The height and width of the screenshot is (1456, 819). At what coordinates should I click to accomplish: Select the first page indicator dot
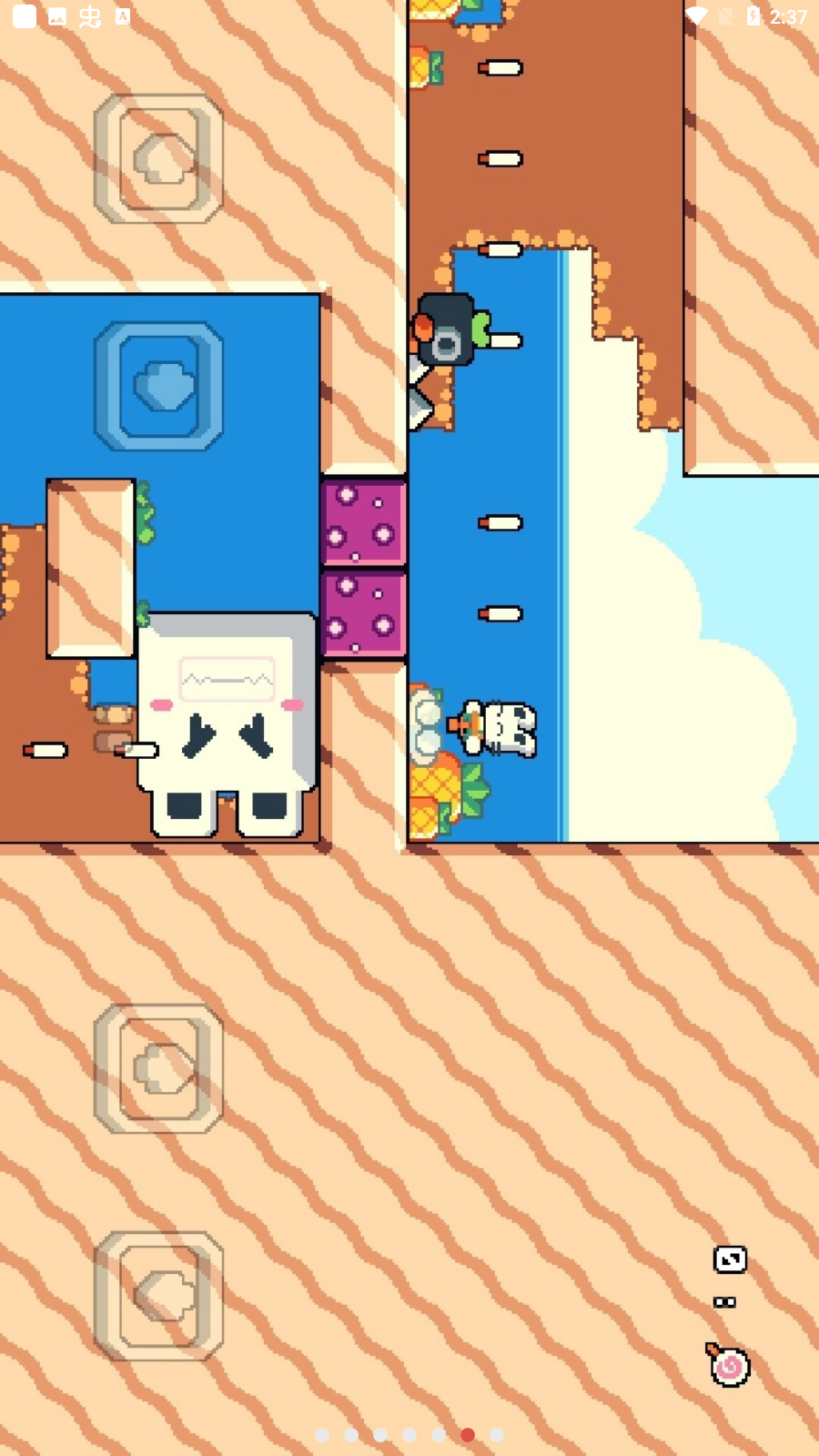322,1435
